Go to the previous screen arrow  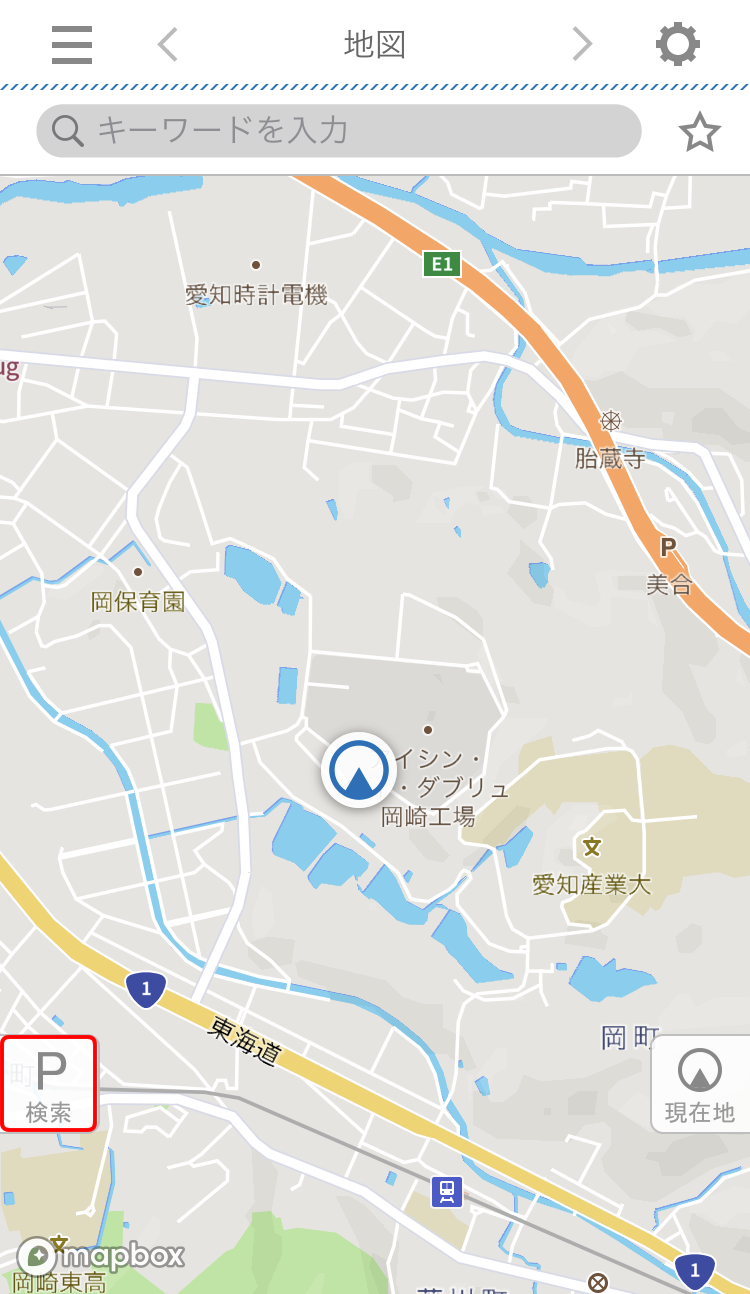coord(168,45)
